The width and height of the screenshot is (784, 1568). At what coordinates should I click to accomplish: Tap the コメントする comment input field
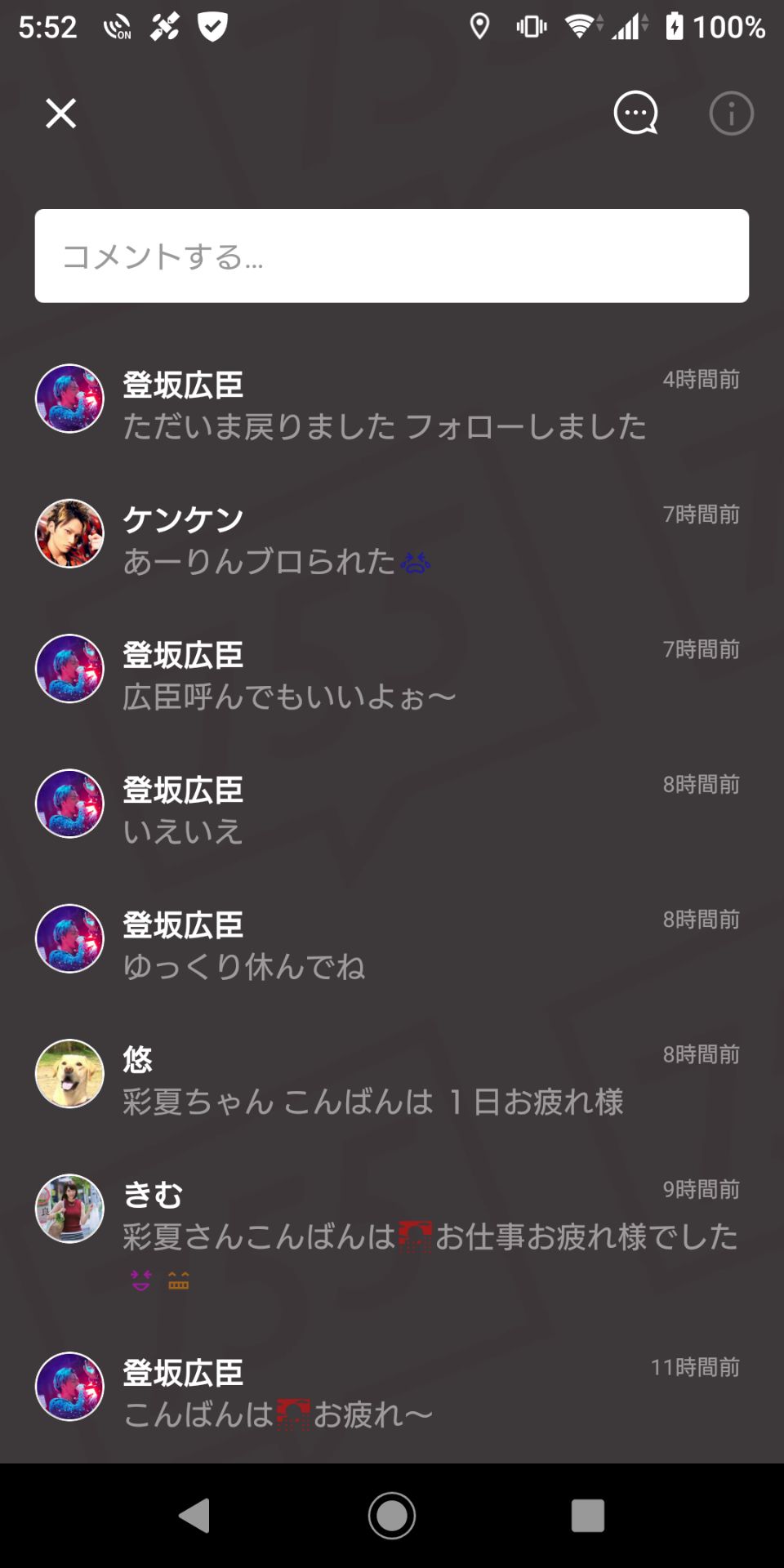click(x=390, y=256)
